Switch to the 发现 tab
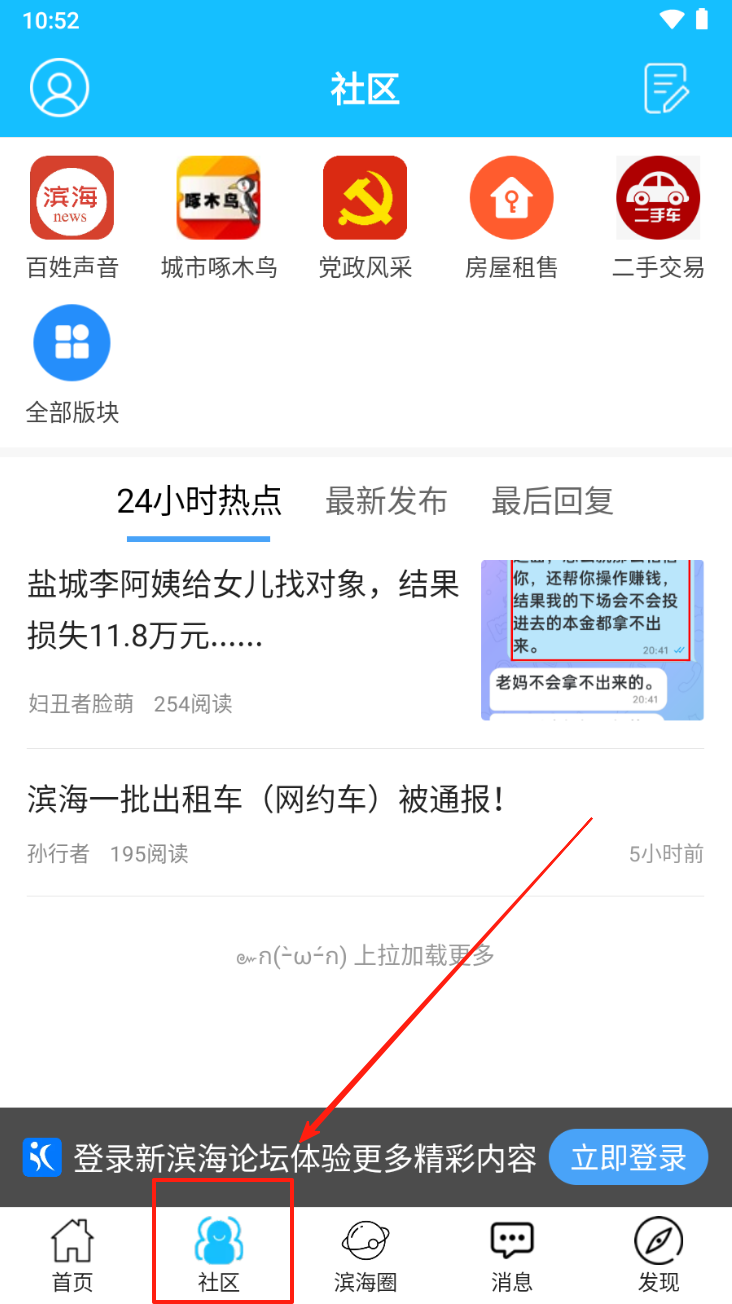732x1304 pixels. tap(658, 1255)
